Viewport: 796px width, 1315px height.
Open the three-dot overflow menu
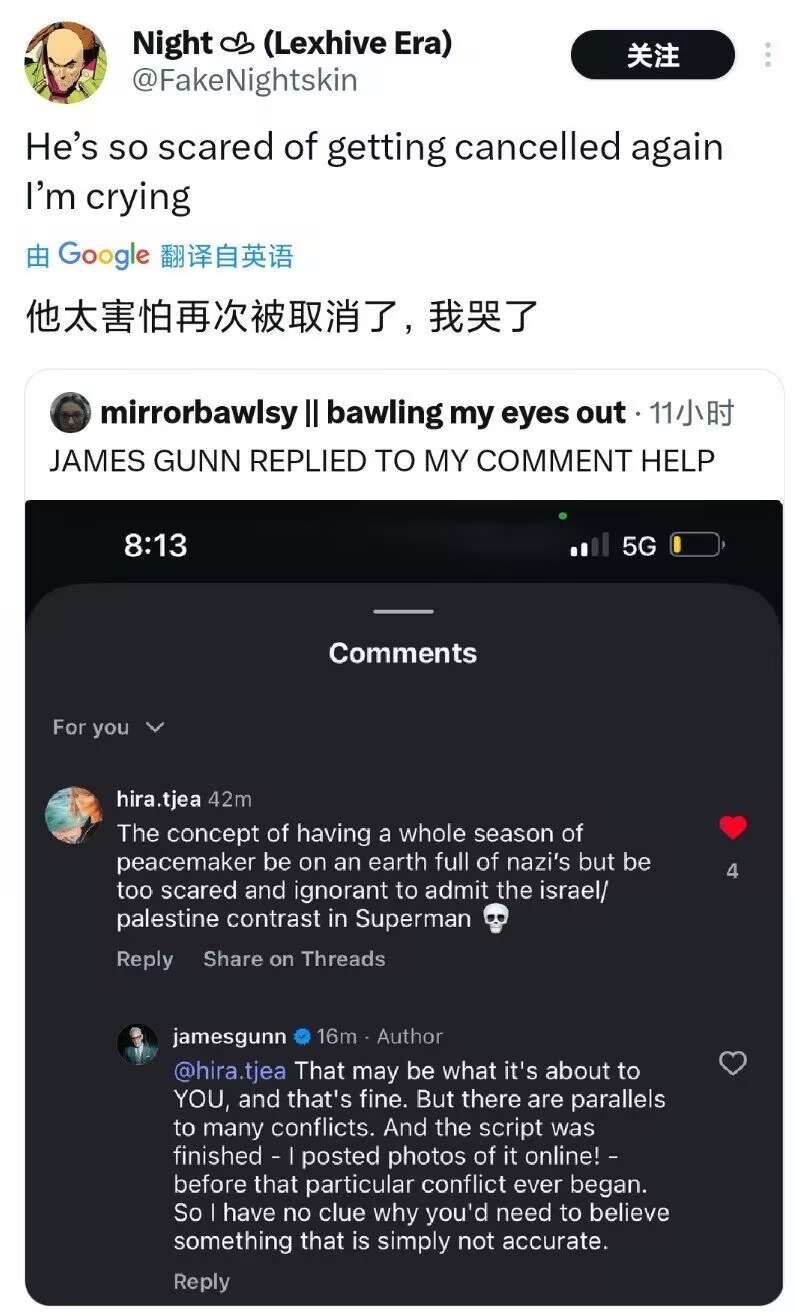pos(768,55)
